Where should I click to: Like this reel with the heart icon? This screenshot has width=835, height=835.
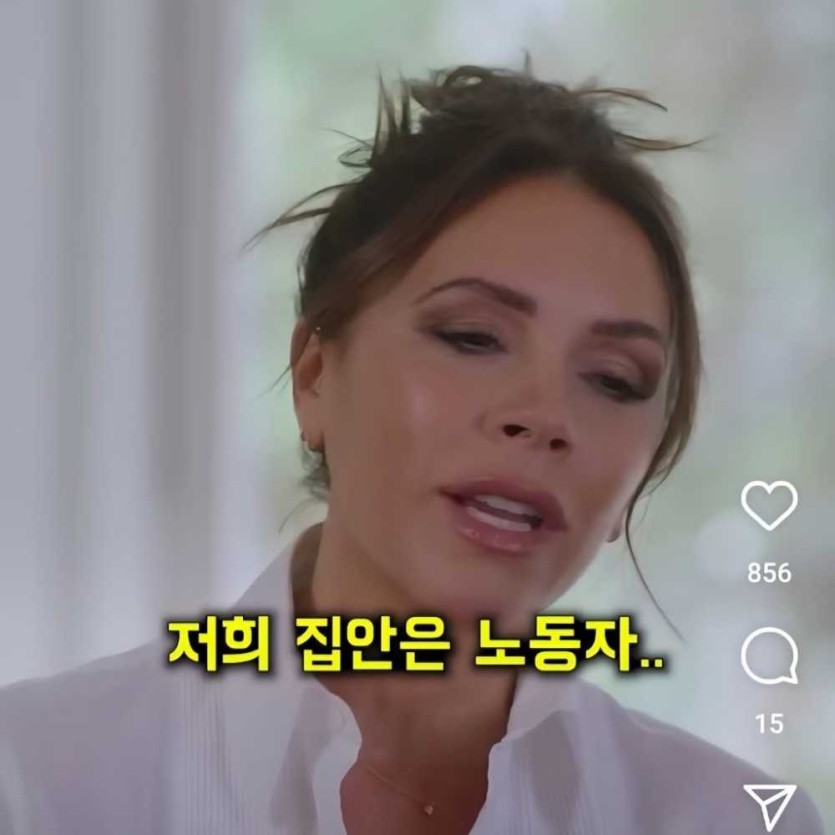click(x=768, y=506)
